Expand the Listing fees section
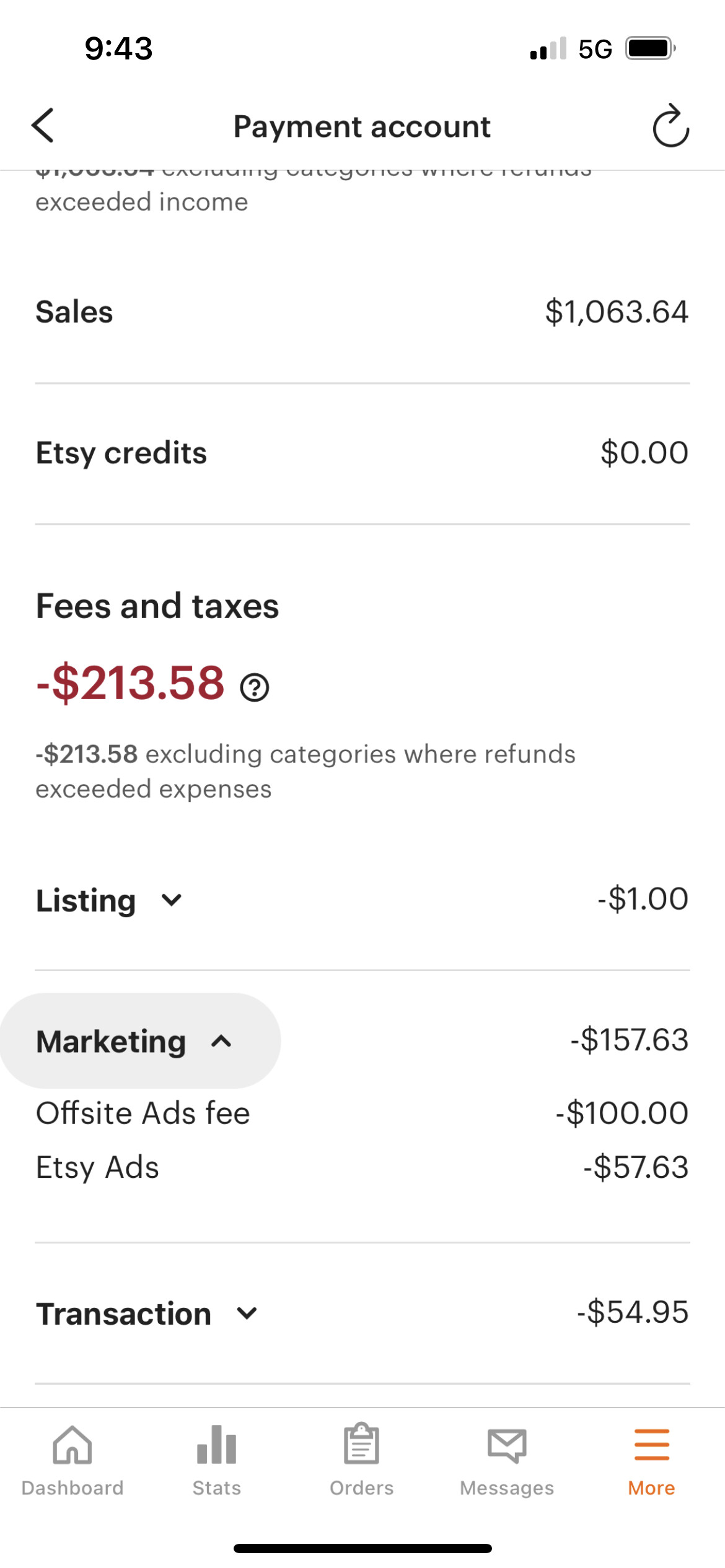 pos(109,900)
